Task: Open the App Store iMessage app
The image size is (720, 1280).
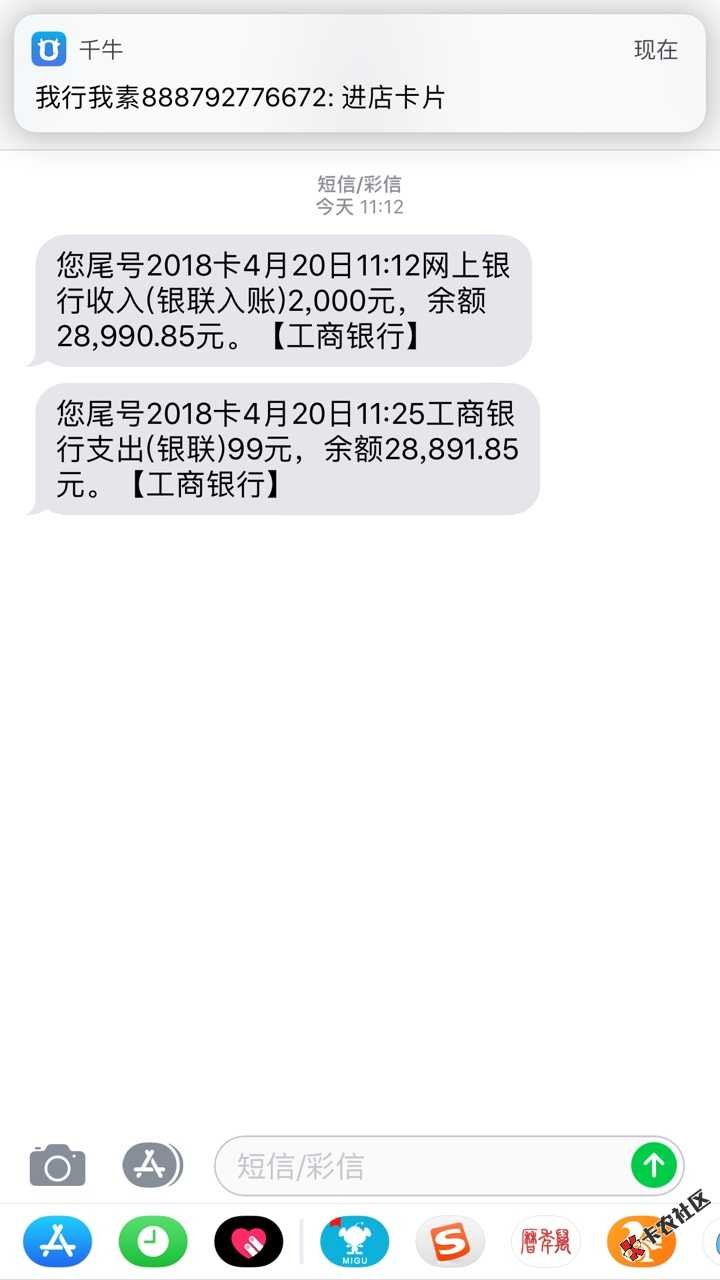Action: [x=57, y=1243]
